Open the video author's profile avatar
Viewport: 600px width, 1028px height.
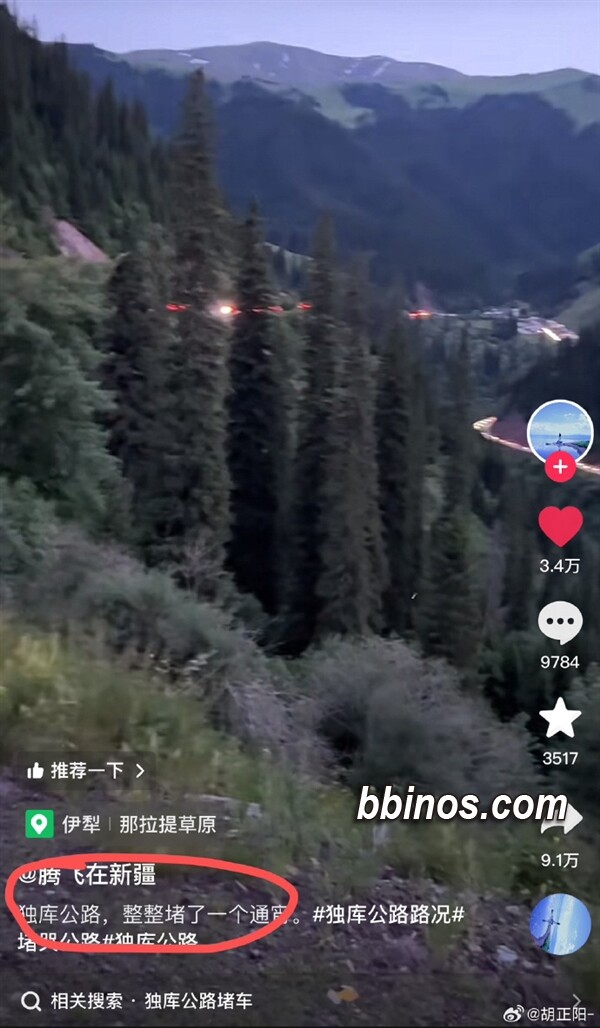[x=560, y=432]
